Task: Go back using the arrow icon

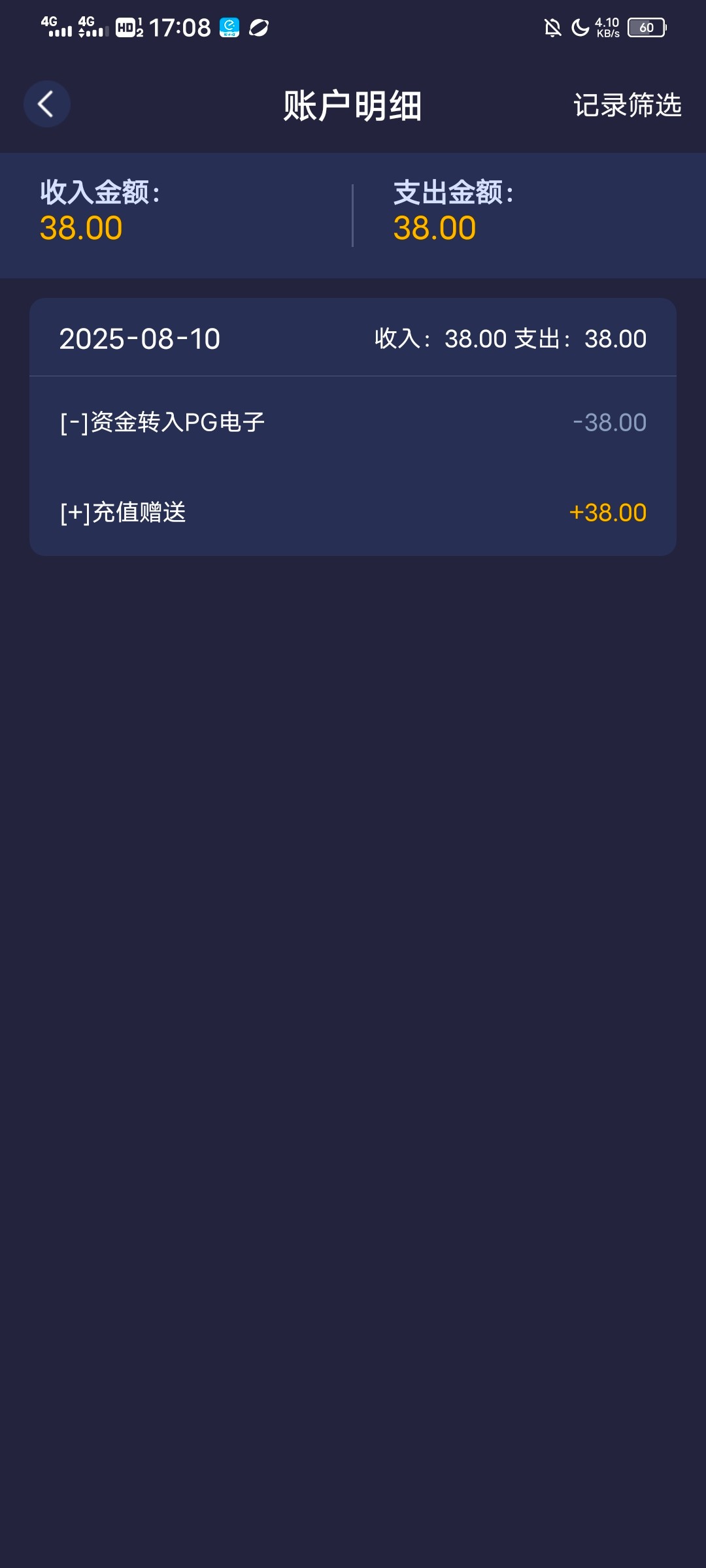Action: [x=46, y=104]
